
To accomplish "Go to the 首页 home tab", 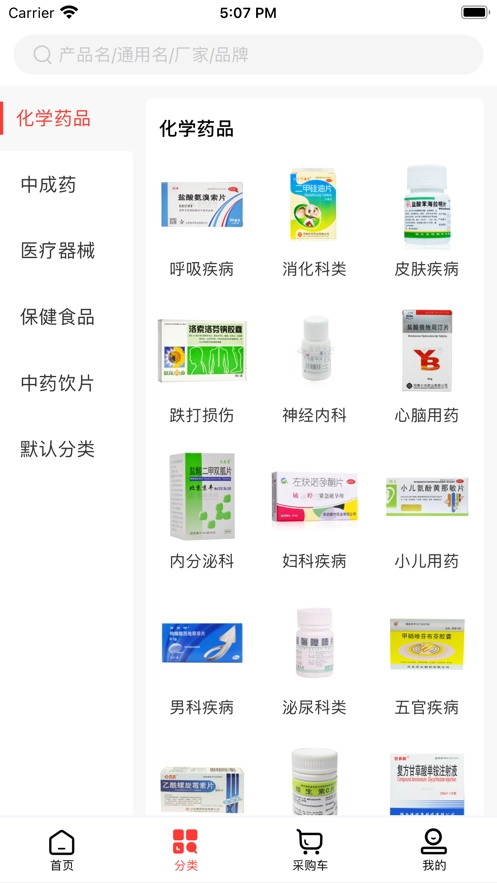I will [x=62, y=850].
